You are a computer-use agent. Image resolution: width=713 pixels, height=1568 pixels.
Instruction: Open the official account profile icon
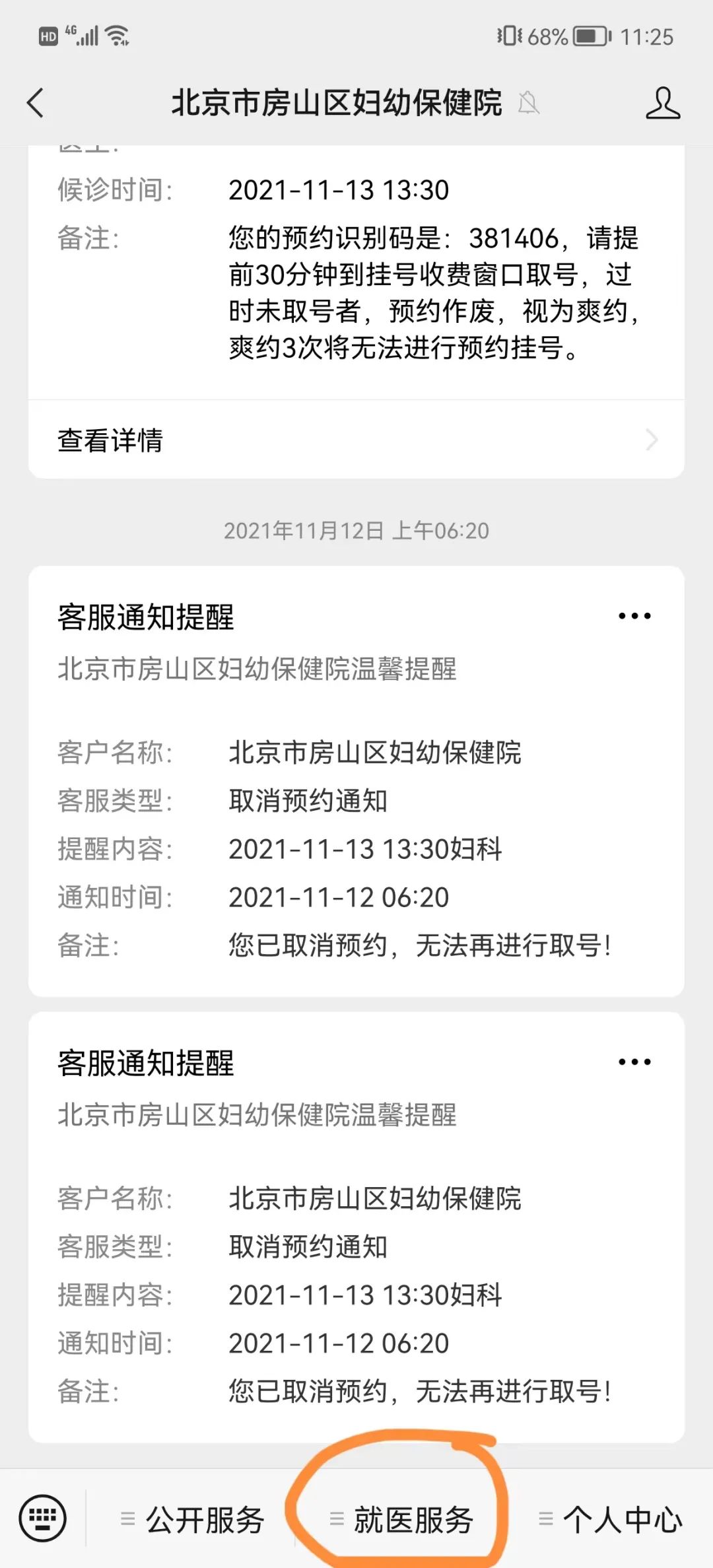[x=662, y=103]
